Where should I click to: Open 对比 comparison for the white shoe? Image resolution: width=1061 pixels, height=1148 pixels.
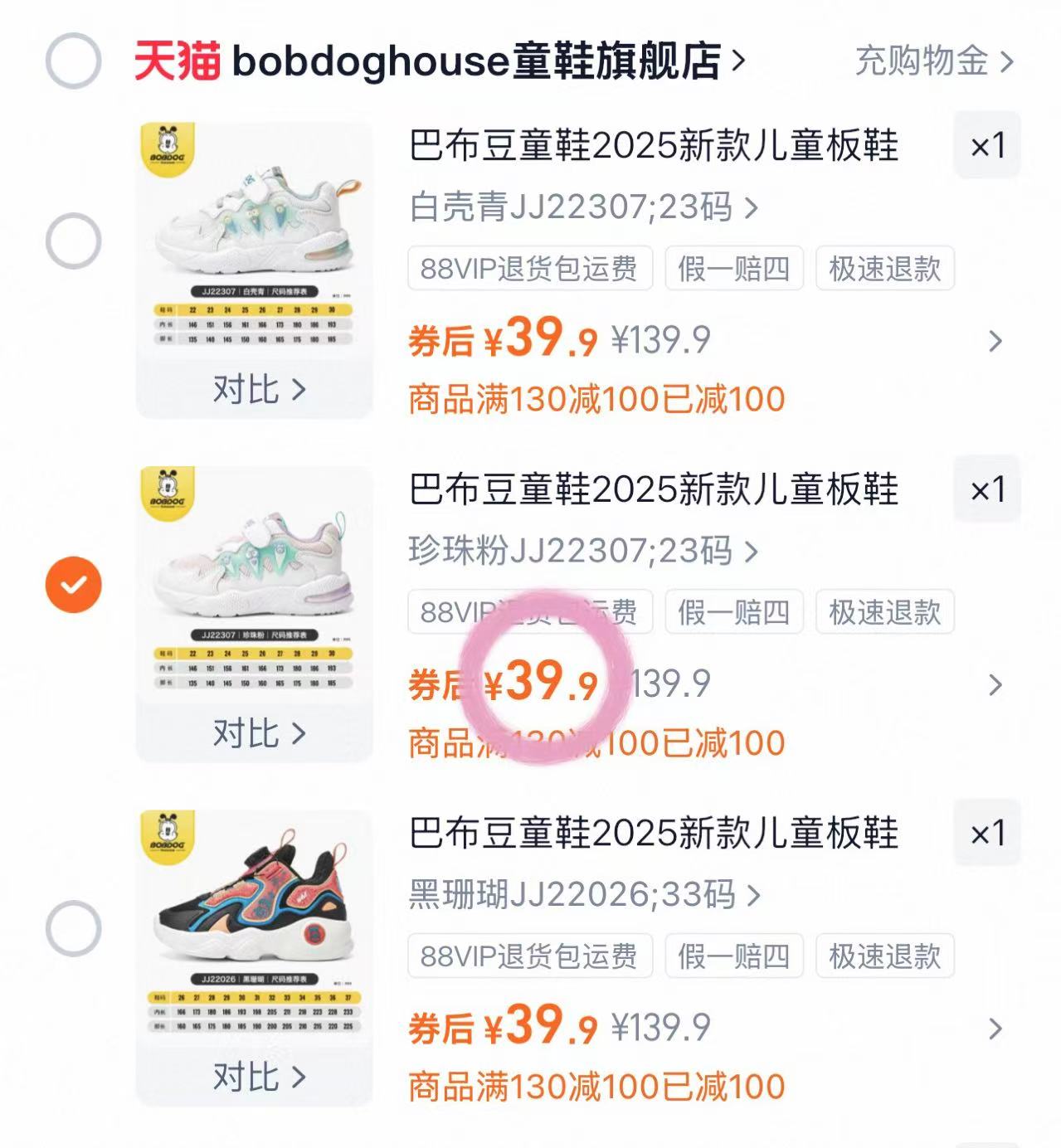click(257, 388)
